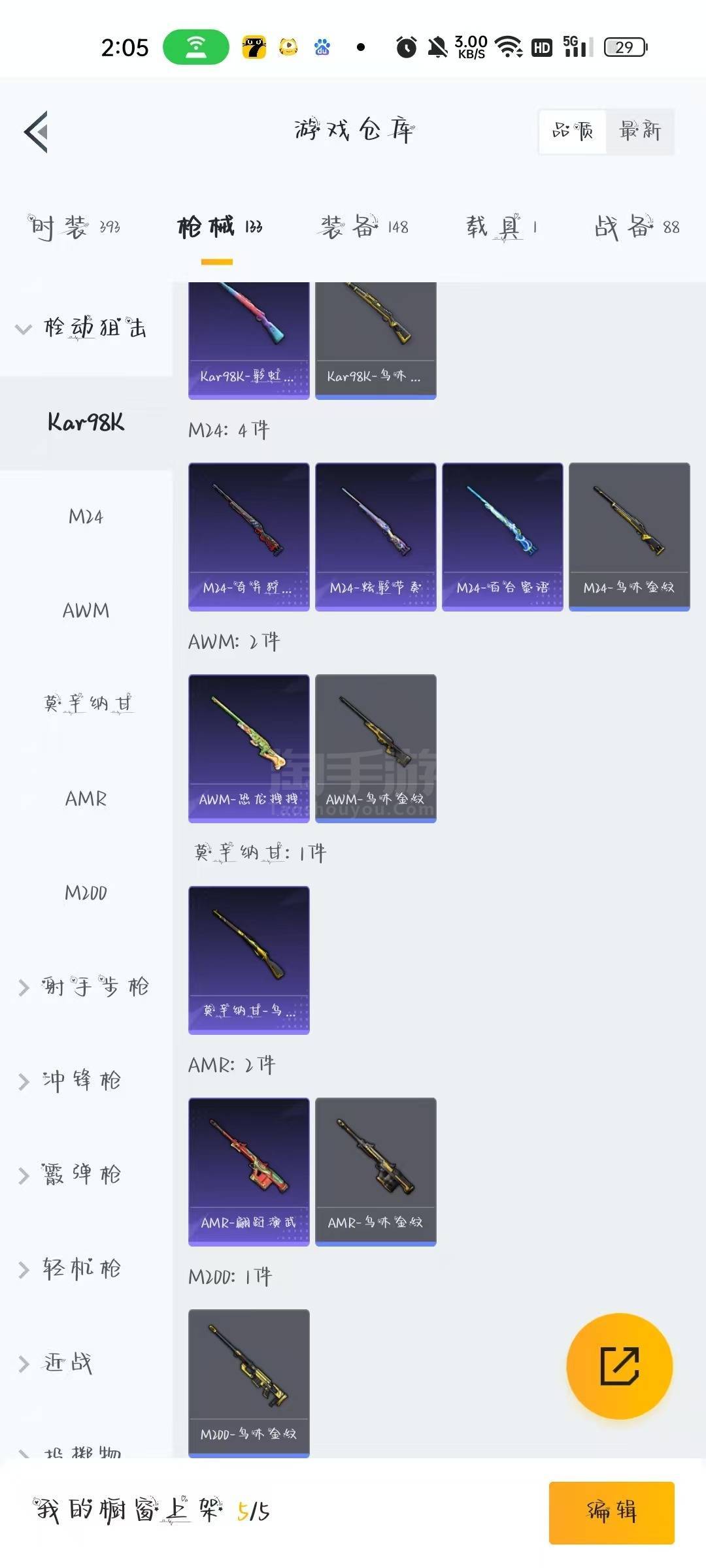Tap the orange share floating button
This screenshot has height=1568, width=706.
(x=619, y=1366)
